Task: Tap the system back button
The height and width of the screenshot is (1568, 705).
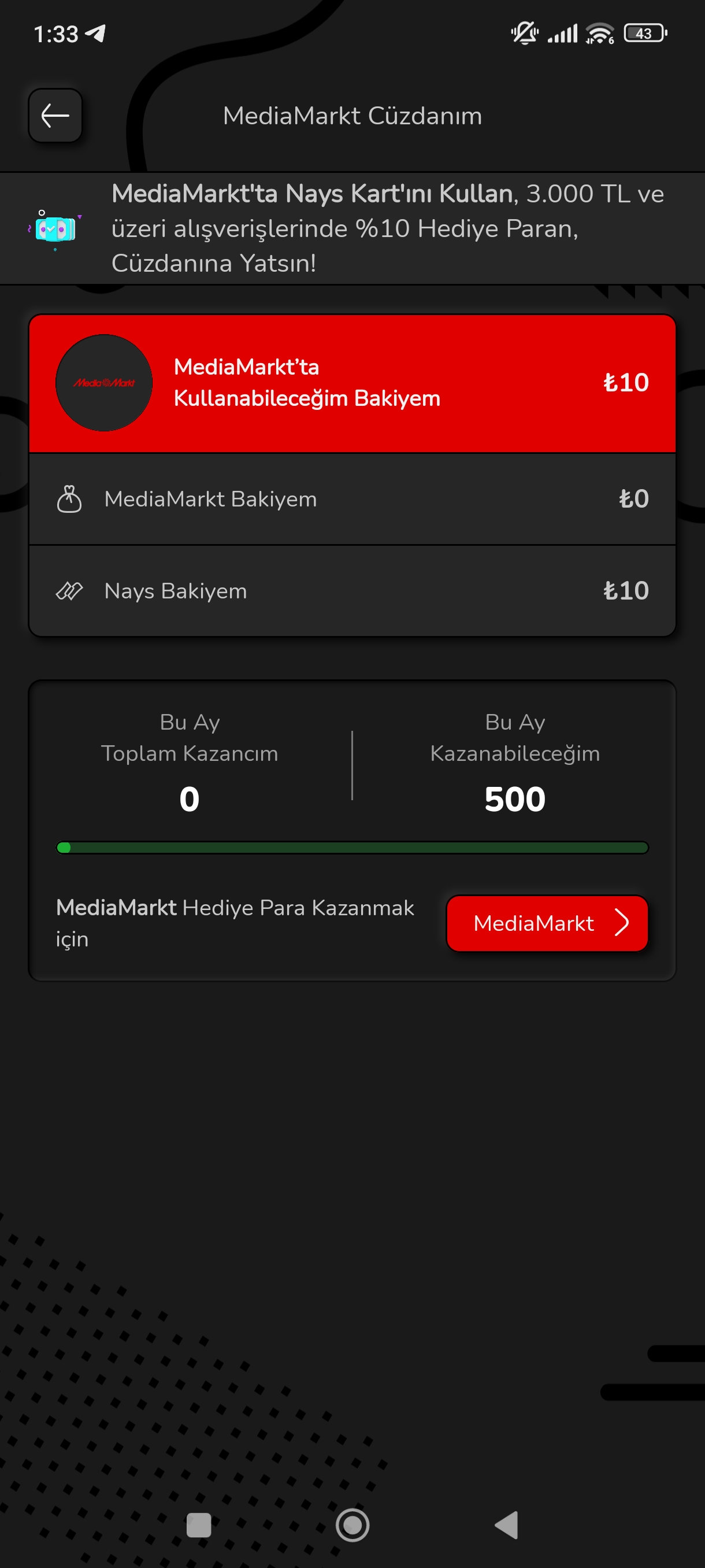Action: click(x=506, y=1525)
